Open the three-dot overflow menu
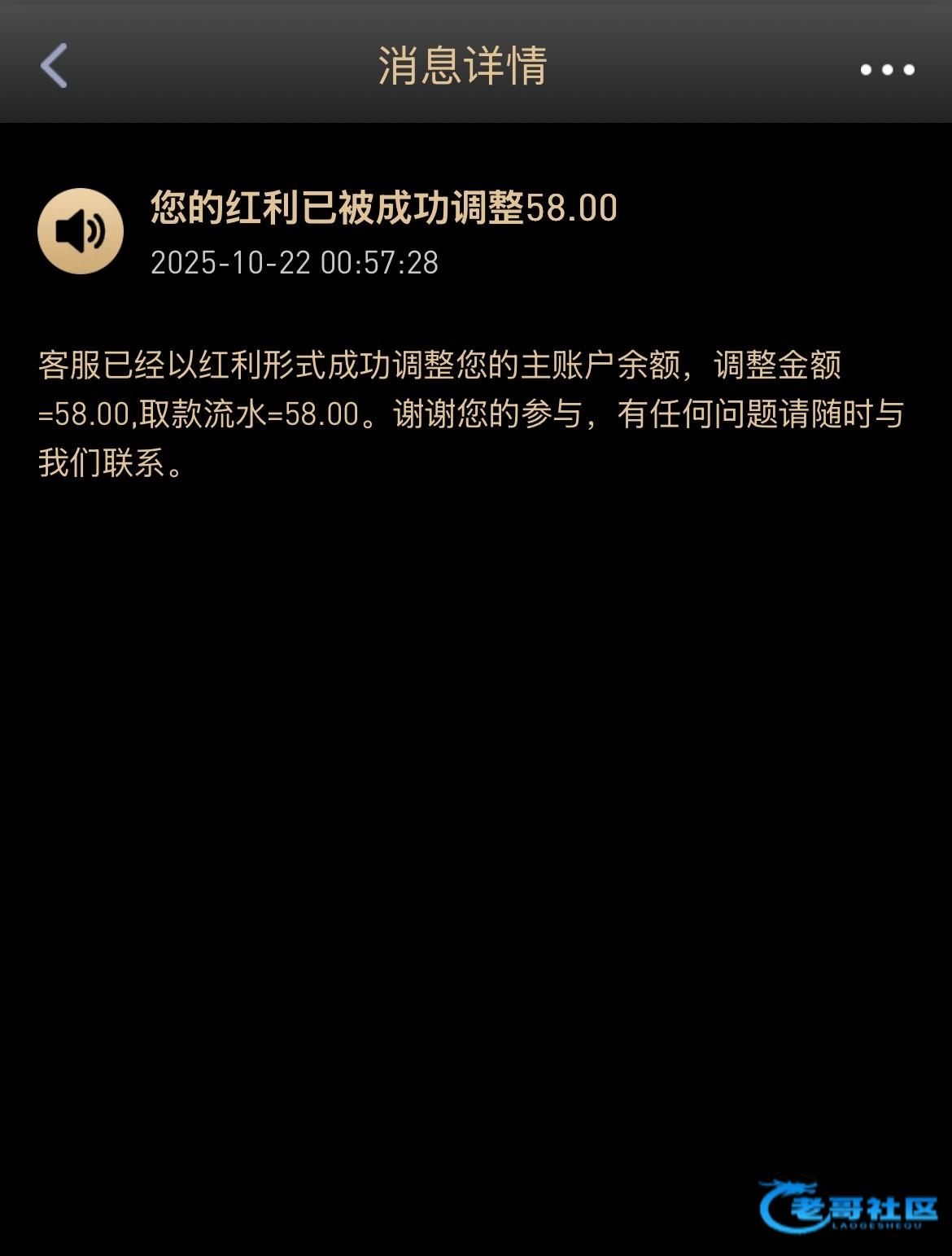952x1256 pixels. click(x=887, y=70)
